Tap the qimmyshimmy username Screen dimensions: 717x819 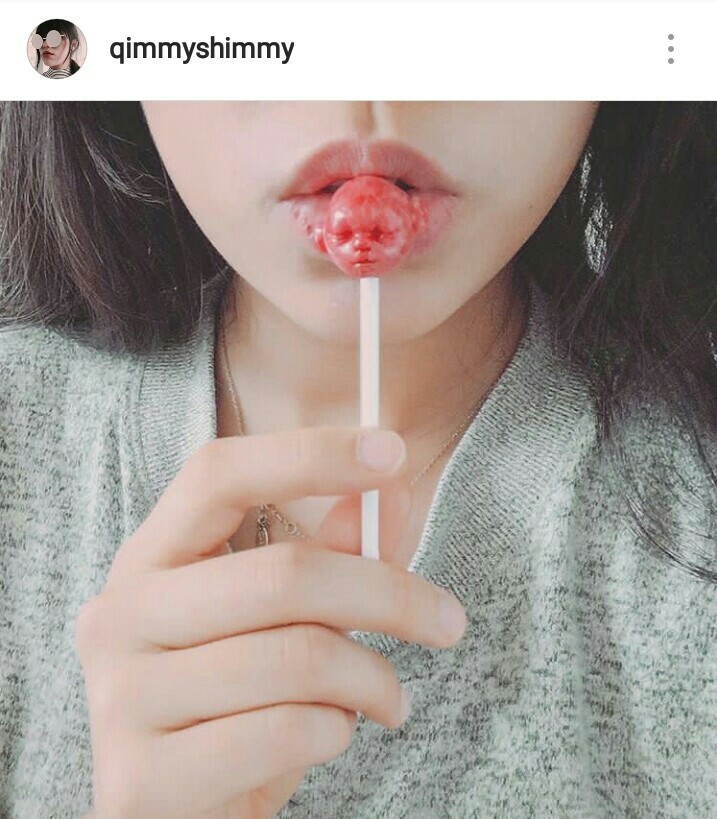[201, 49]
